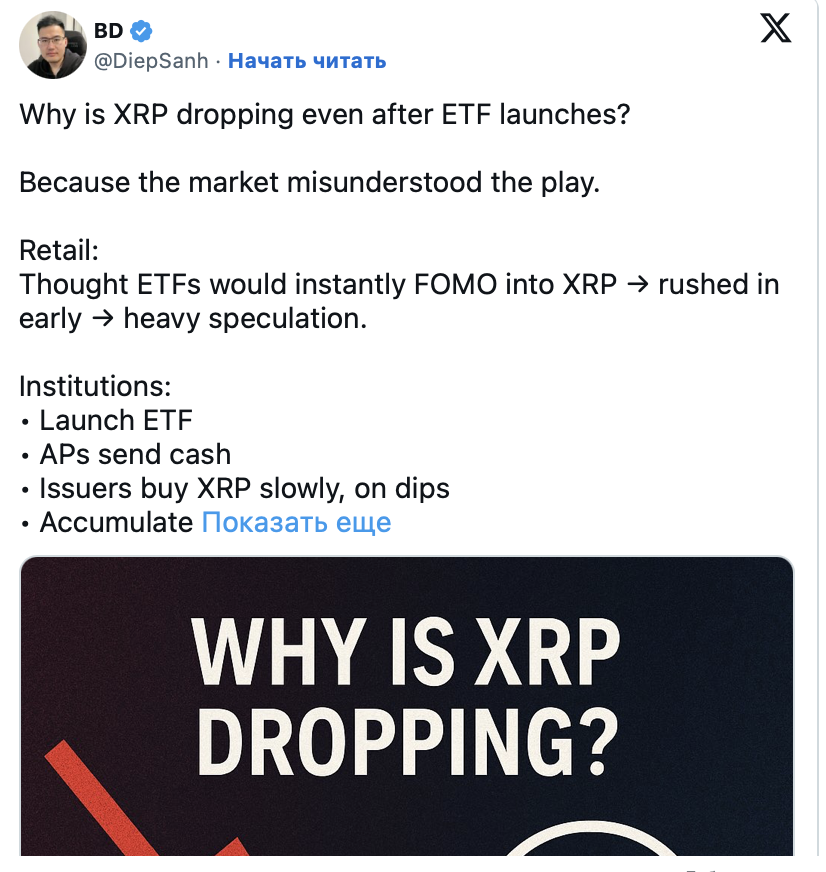Open BD's profile picture
The width and height of the screenshot is (826, 872).
coord(53,45)
